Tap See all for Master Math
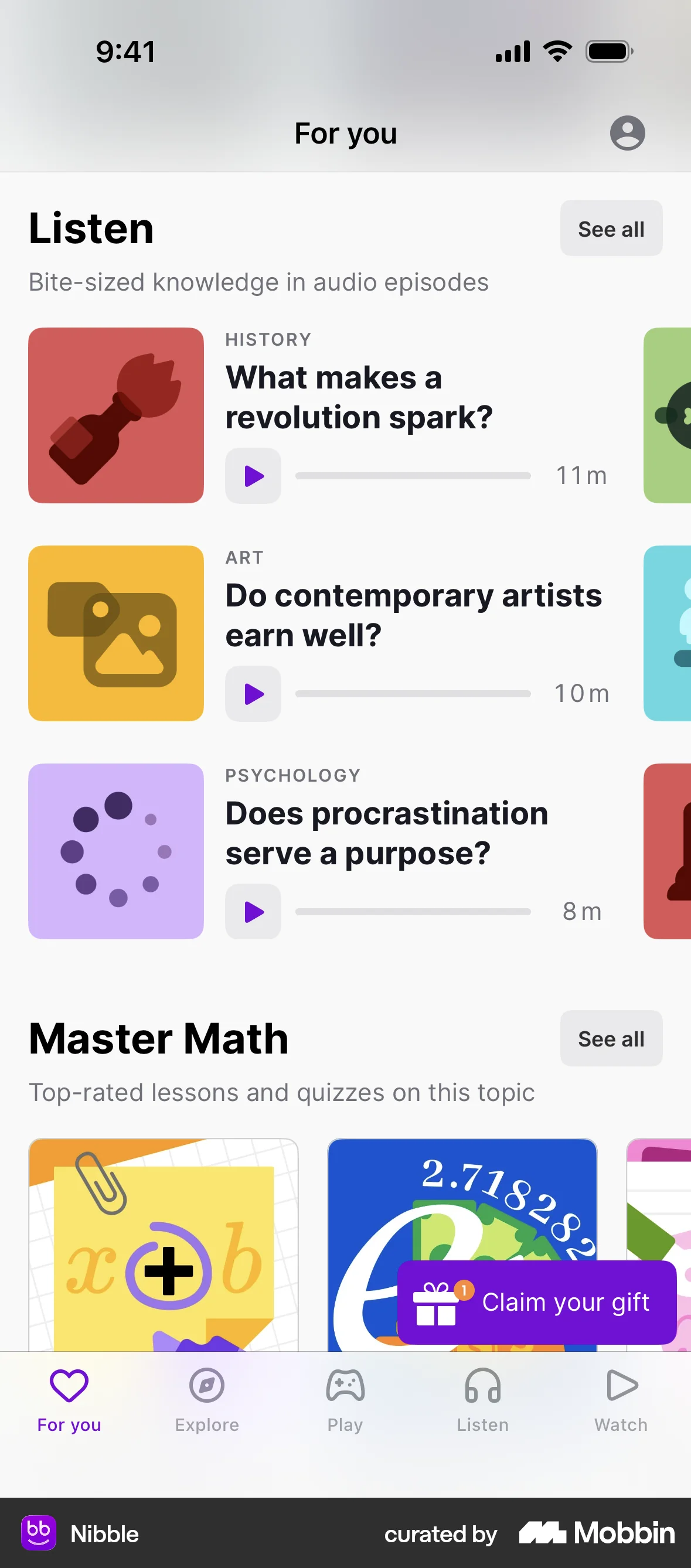The height and width of the screenshot is (1568, 691). (611, 1039)
